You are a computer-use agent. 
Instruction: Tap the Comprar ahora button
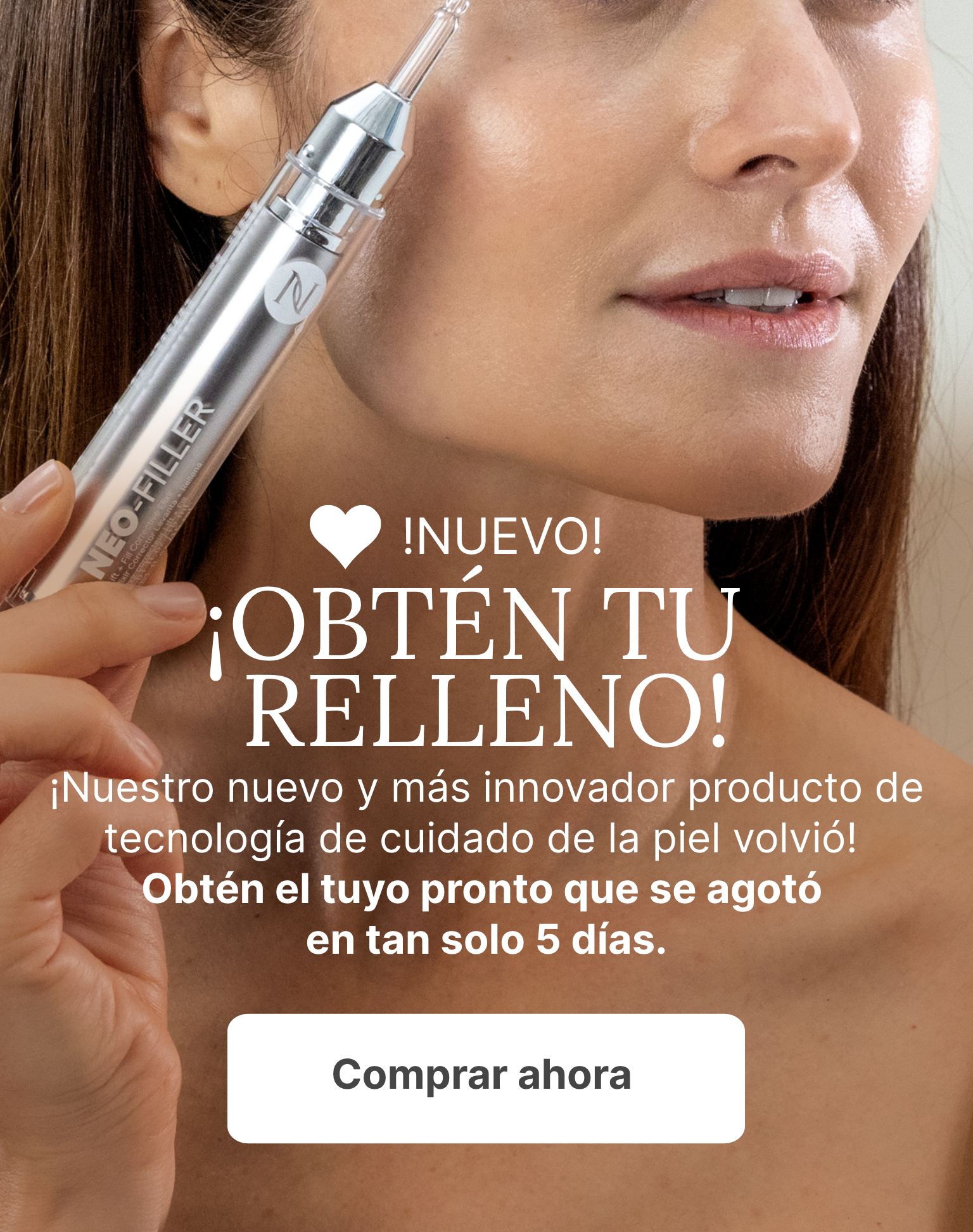click(485, 1078)
